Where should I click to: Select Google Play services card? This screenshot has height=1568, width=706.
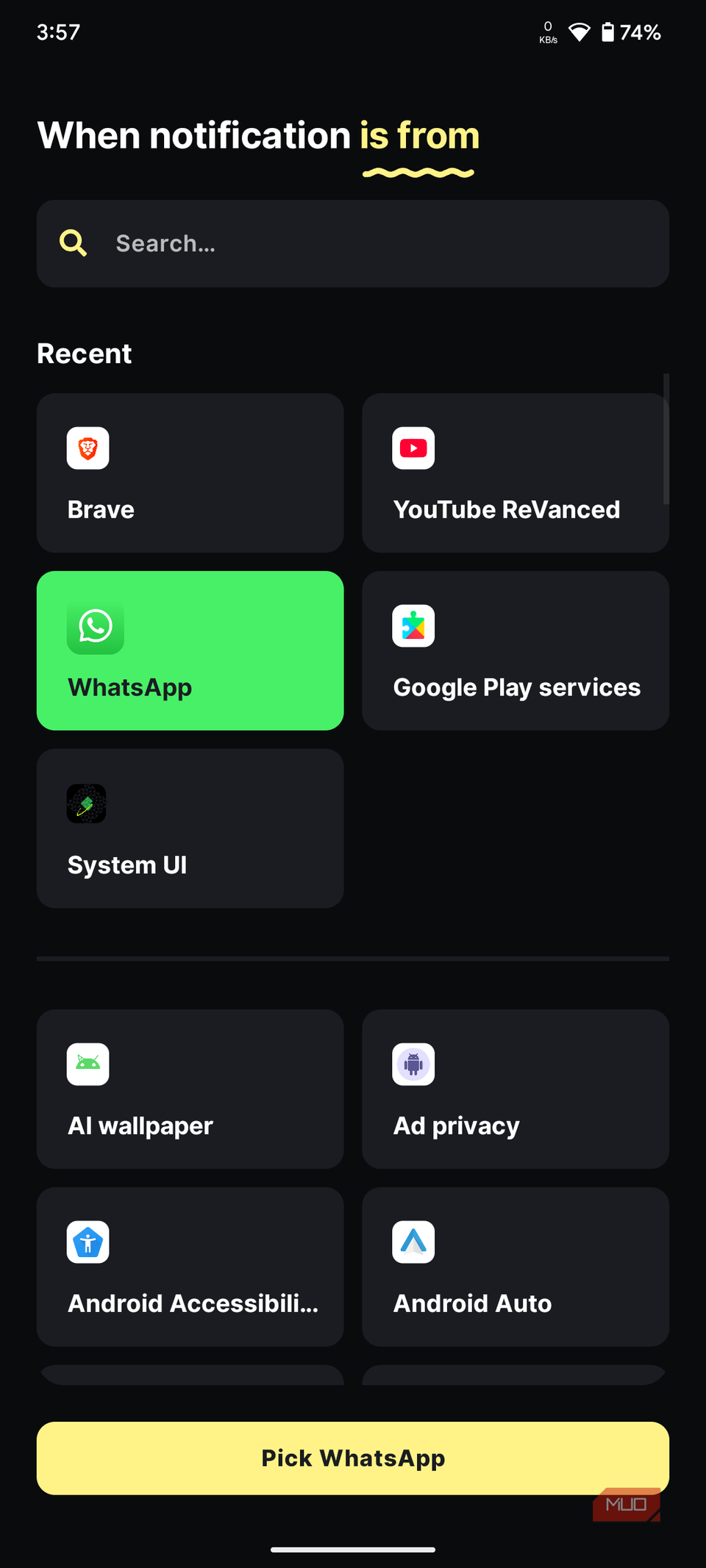(x=515, y=651)
